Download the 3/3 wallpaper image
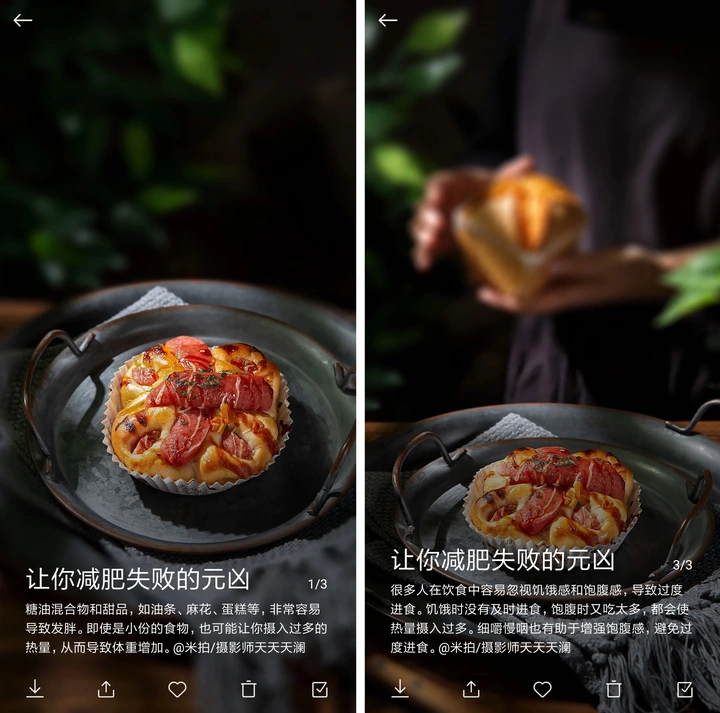 point(400,689)
